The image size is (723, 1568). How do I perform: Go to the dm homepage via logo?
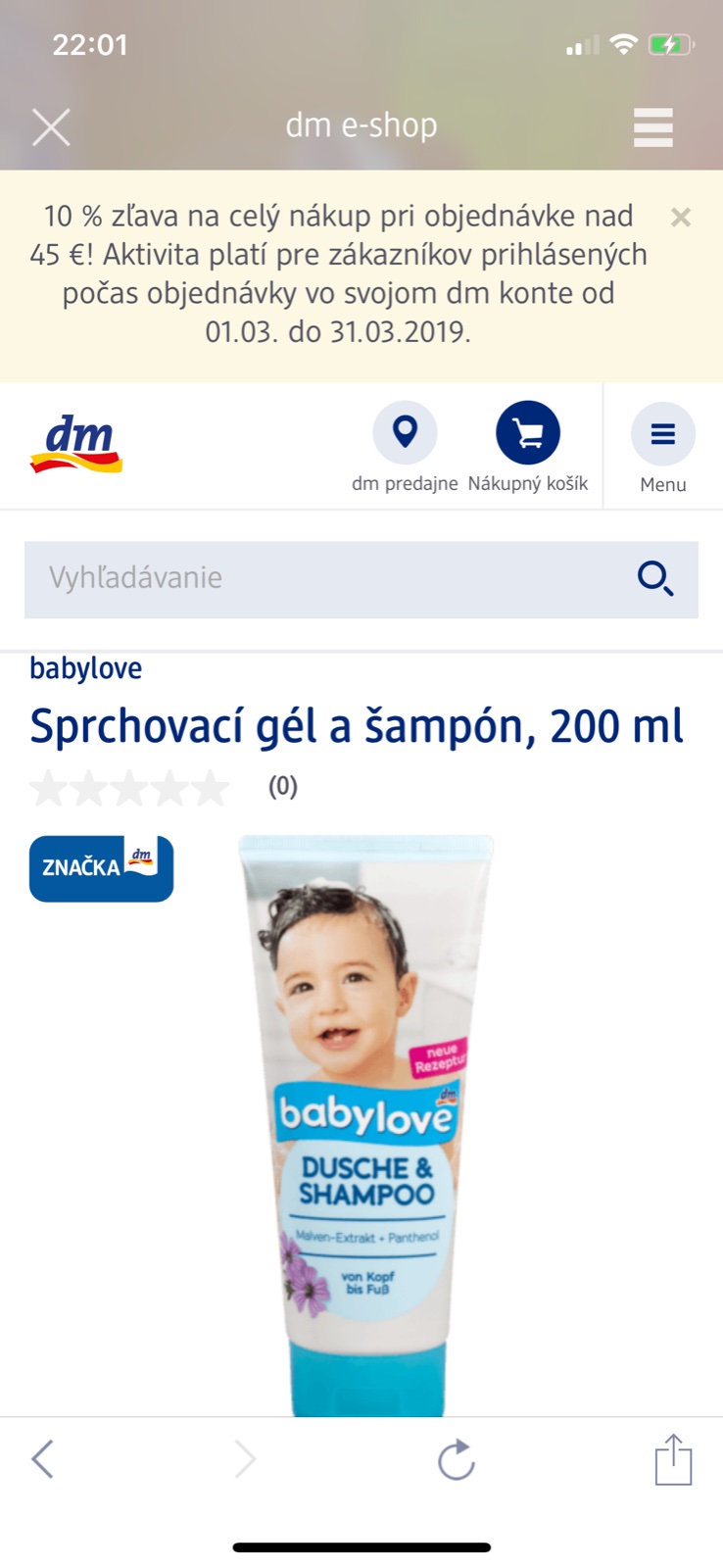coord(76,446)
